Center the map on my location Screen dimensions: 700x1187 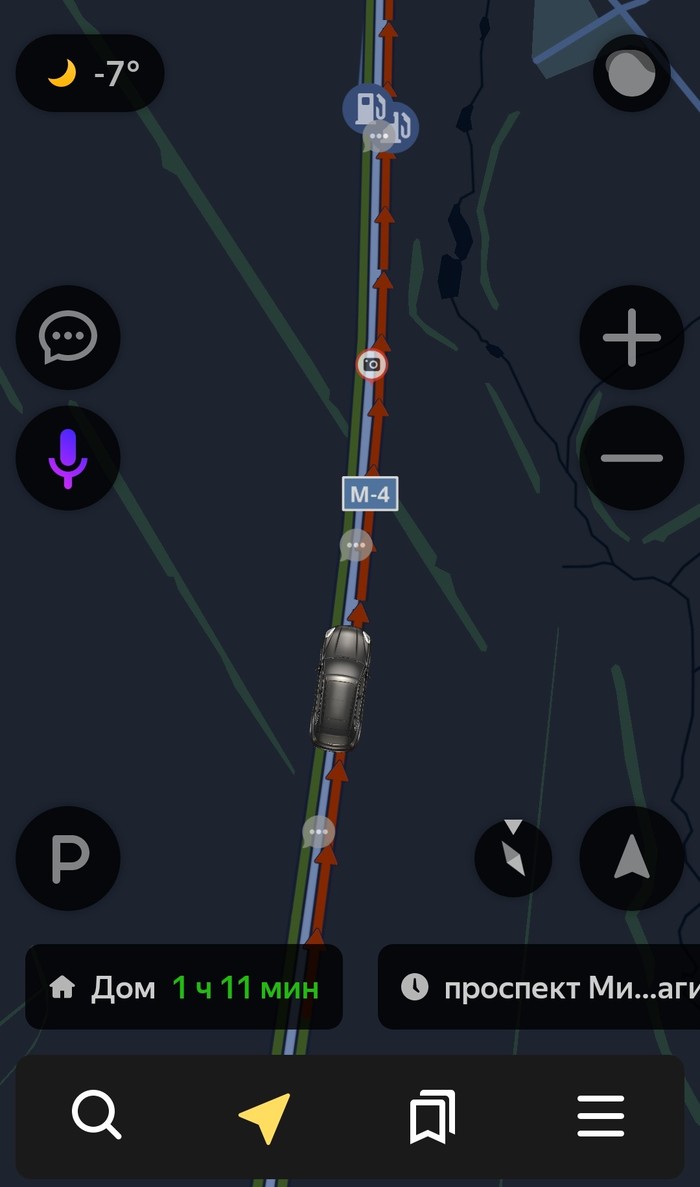(x=631, y=858)
